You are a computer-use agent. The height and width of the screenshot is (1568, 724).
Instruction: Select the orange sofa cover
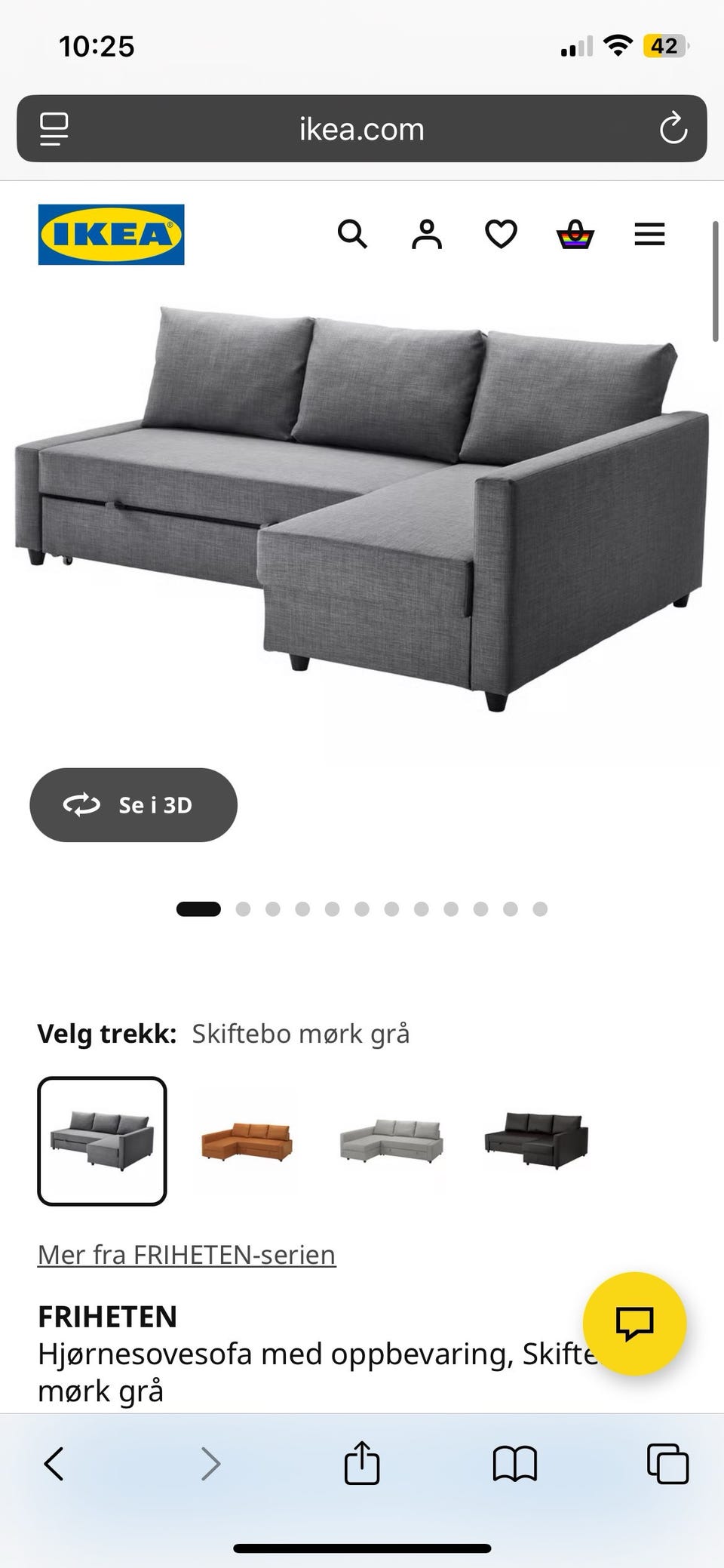[x=247, y=1141]
